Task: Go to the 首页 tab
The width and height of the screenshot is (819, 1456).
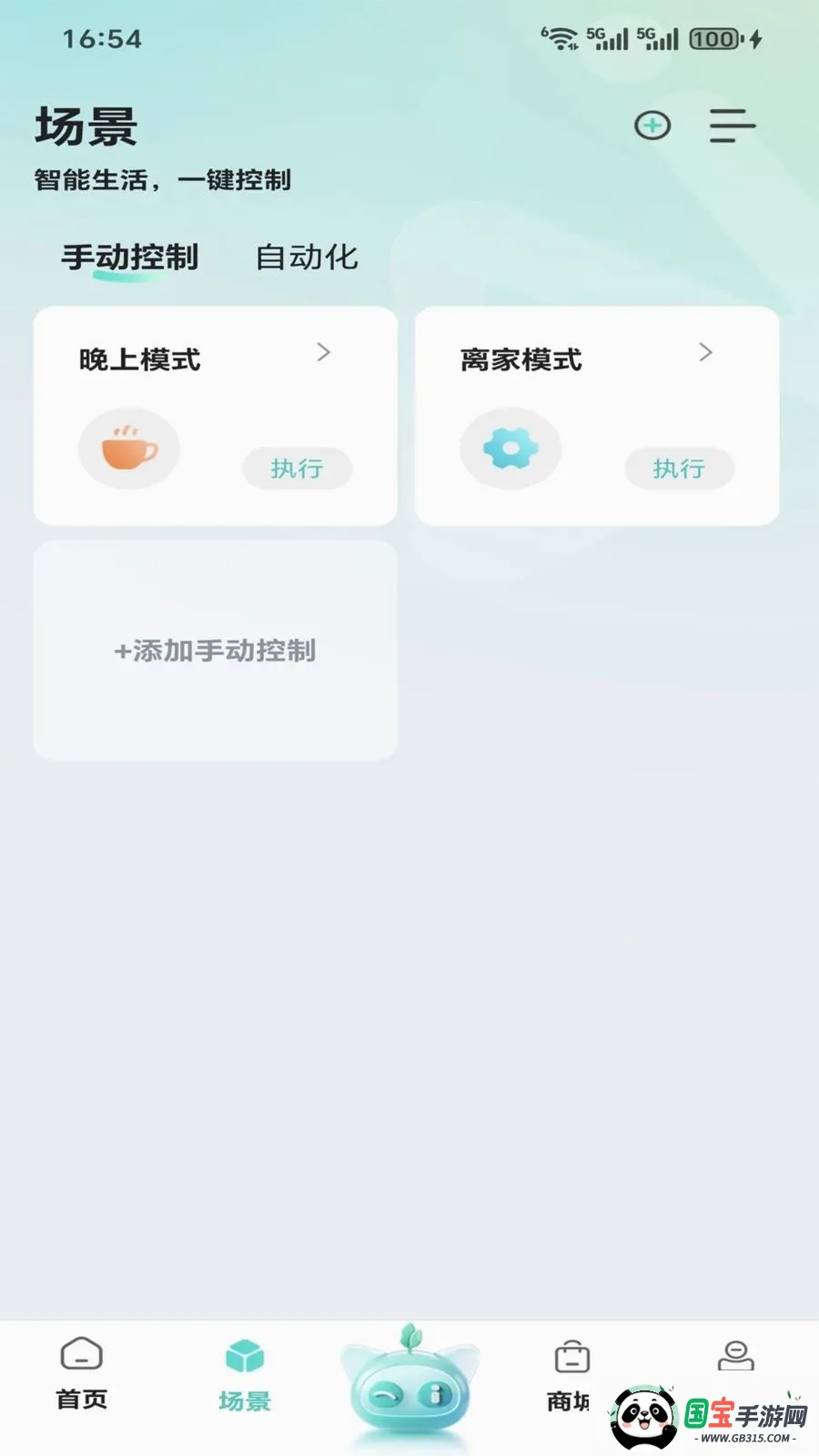Action: click(x=82, y=1374)
